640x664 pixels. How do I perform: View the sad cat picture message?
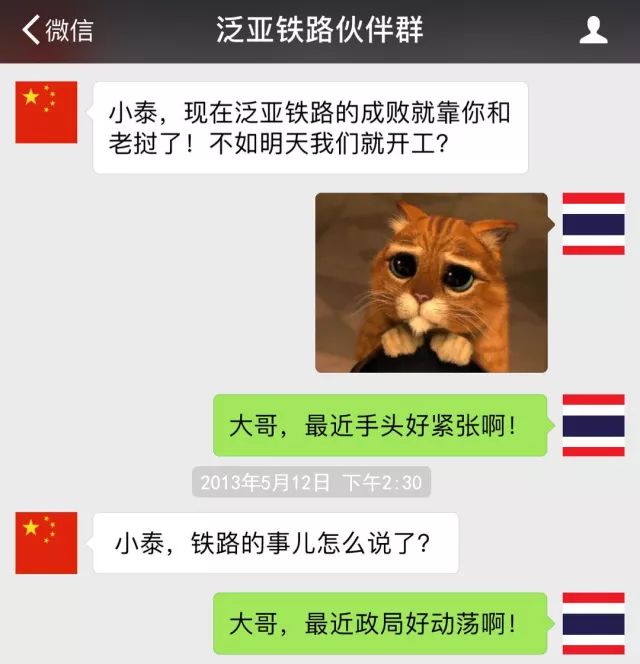click(431, 282)
